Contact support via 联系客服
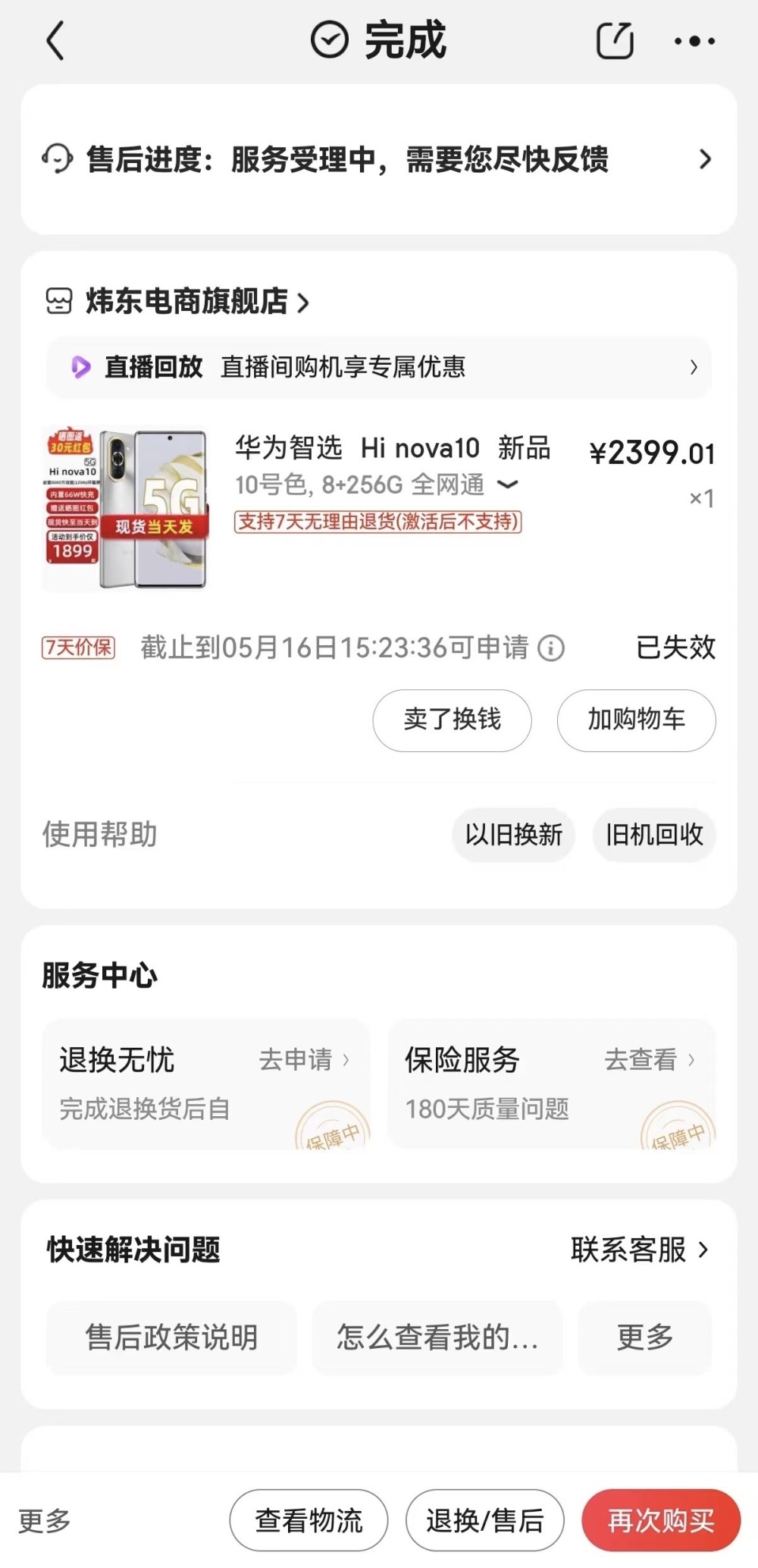This screenshot has width=758, height=1568. pyautogui.click(x=640, y=1250)
